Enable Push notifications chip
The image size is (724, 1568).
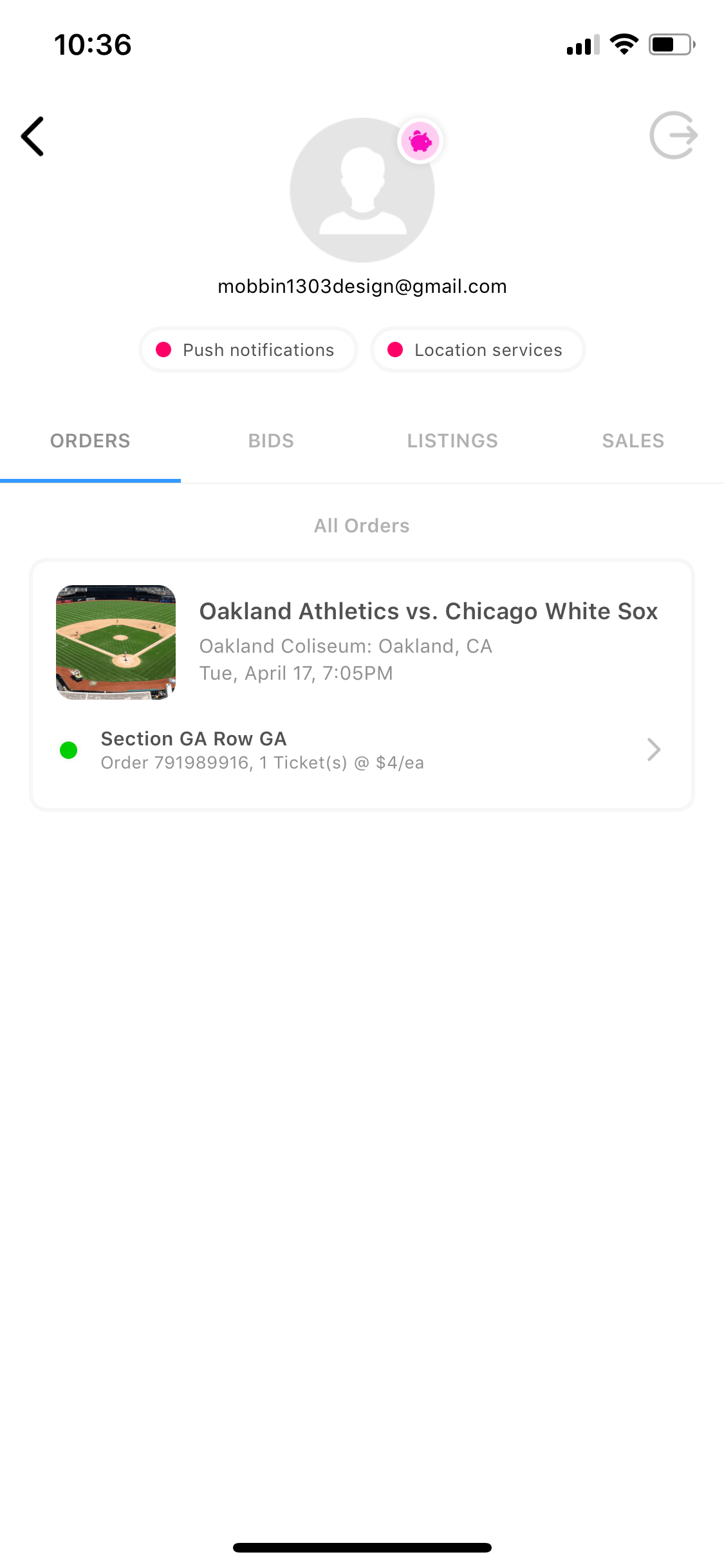248,350
